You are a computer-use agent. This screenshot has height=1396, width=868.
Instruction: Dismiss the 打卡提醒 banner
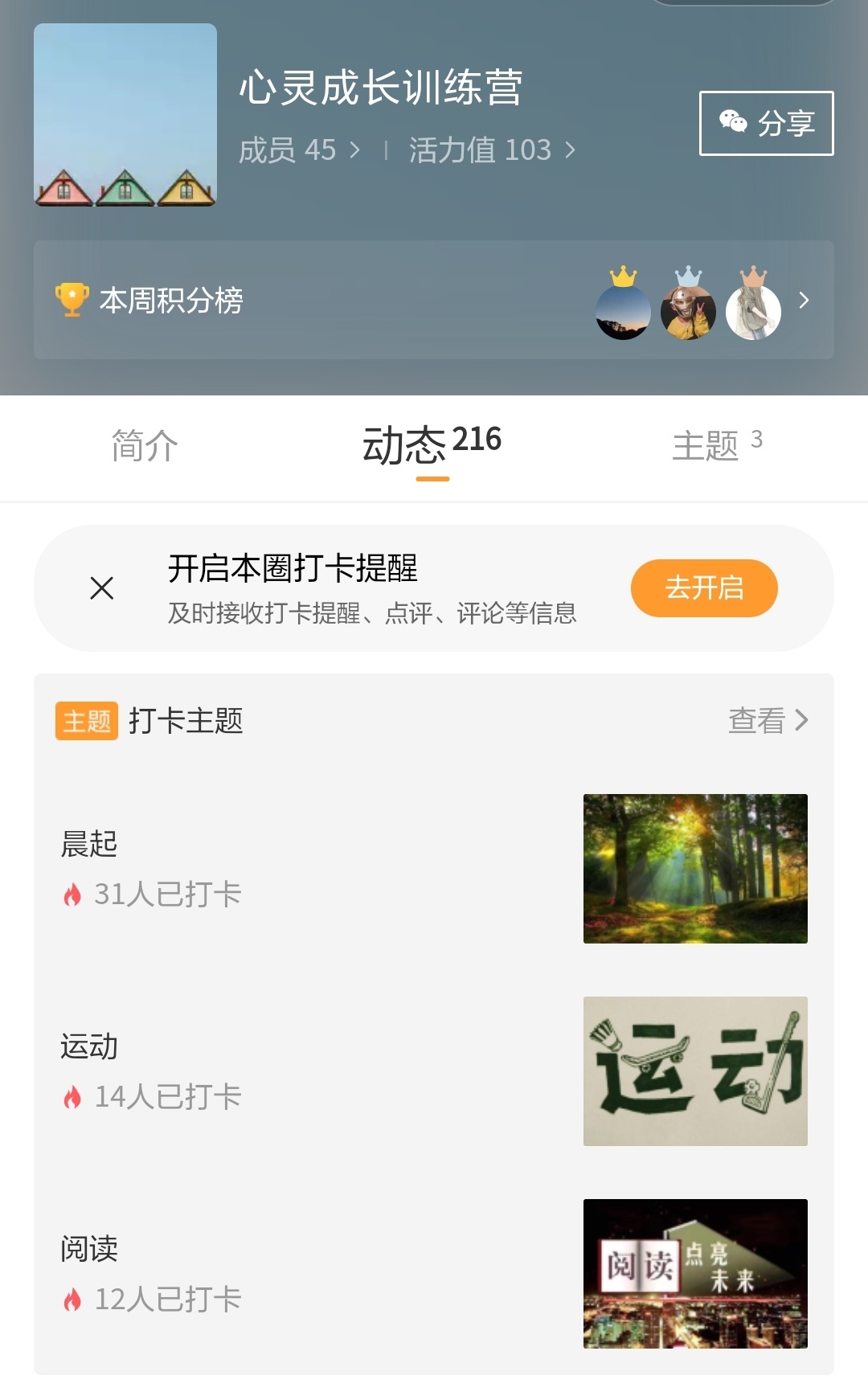click(x=102, y=588)
